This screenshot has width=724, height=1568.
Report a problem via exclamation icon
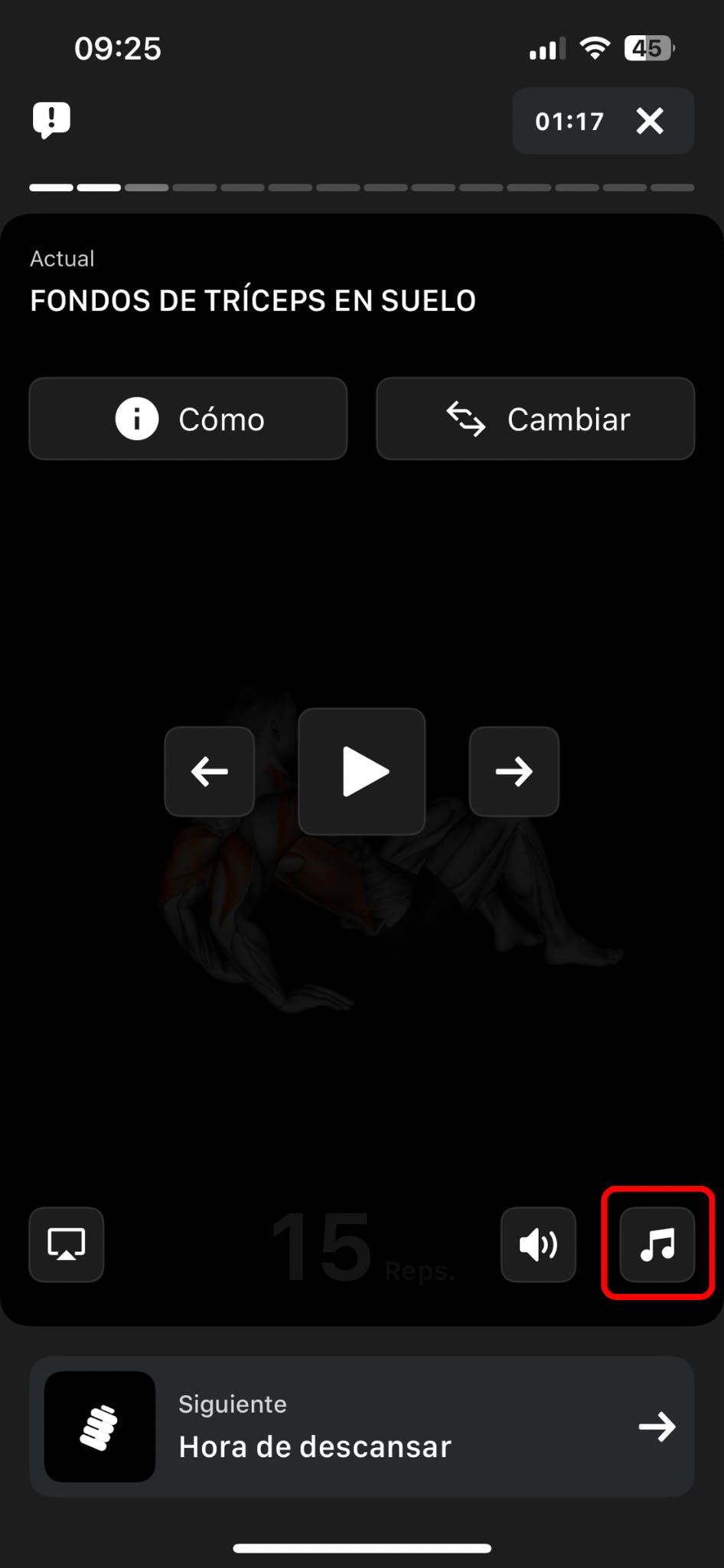tap(51, 120)
